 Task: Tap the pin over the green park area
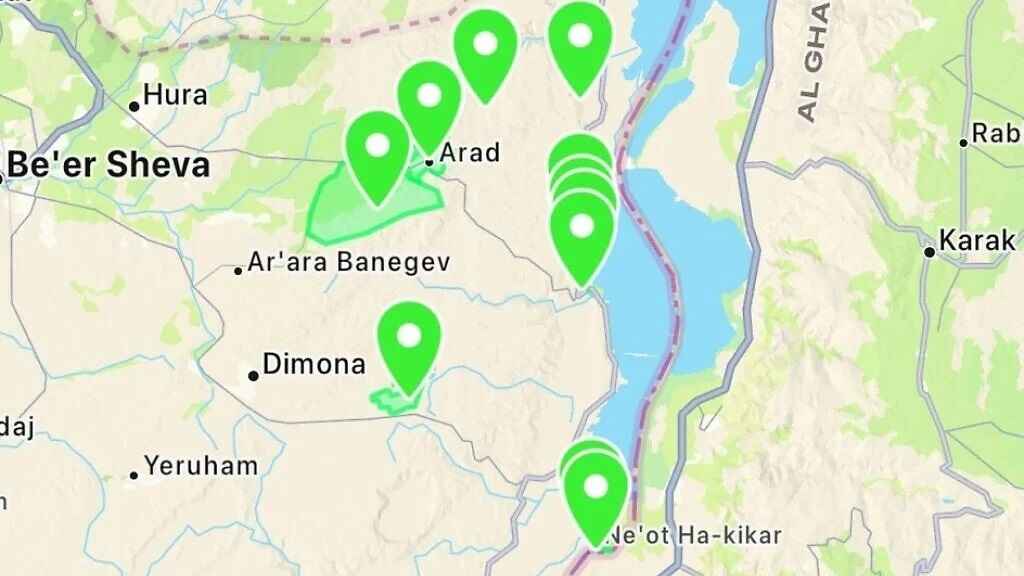pyautogui.click(x=377, y=148)
